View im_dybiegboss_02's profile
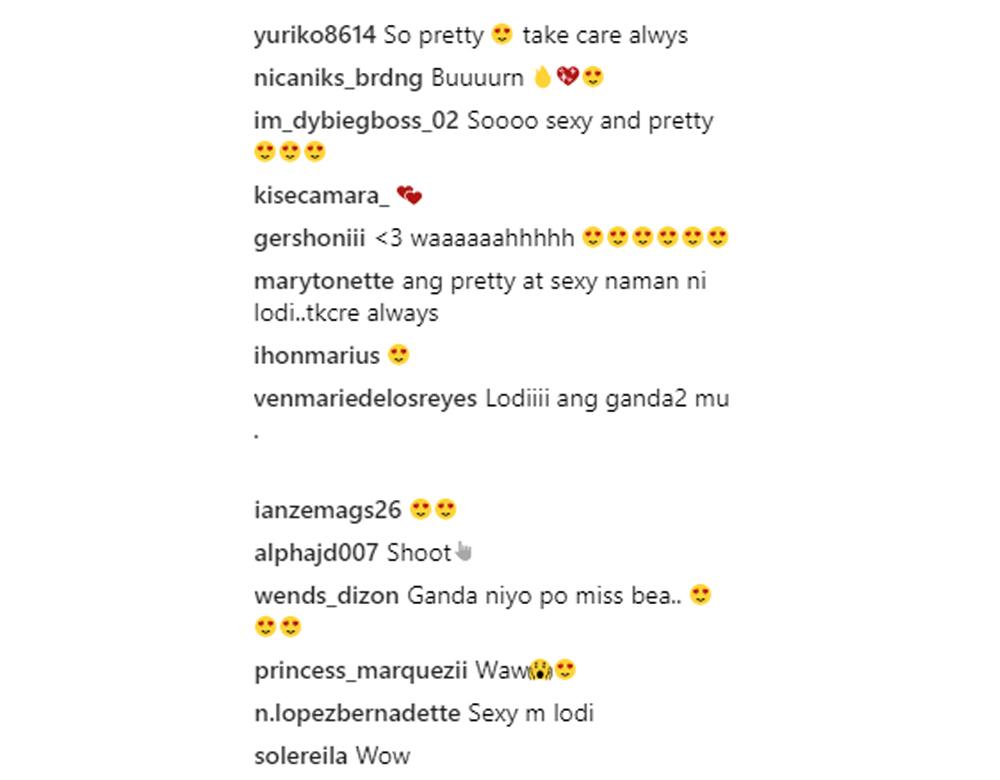 356,121
